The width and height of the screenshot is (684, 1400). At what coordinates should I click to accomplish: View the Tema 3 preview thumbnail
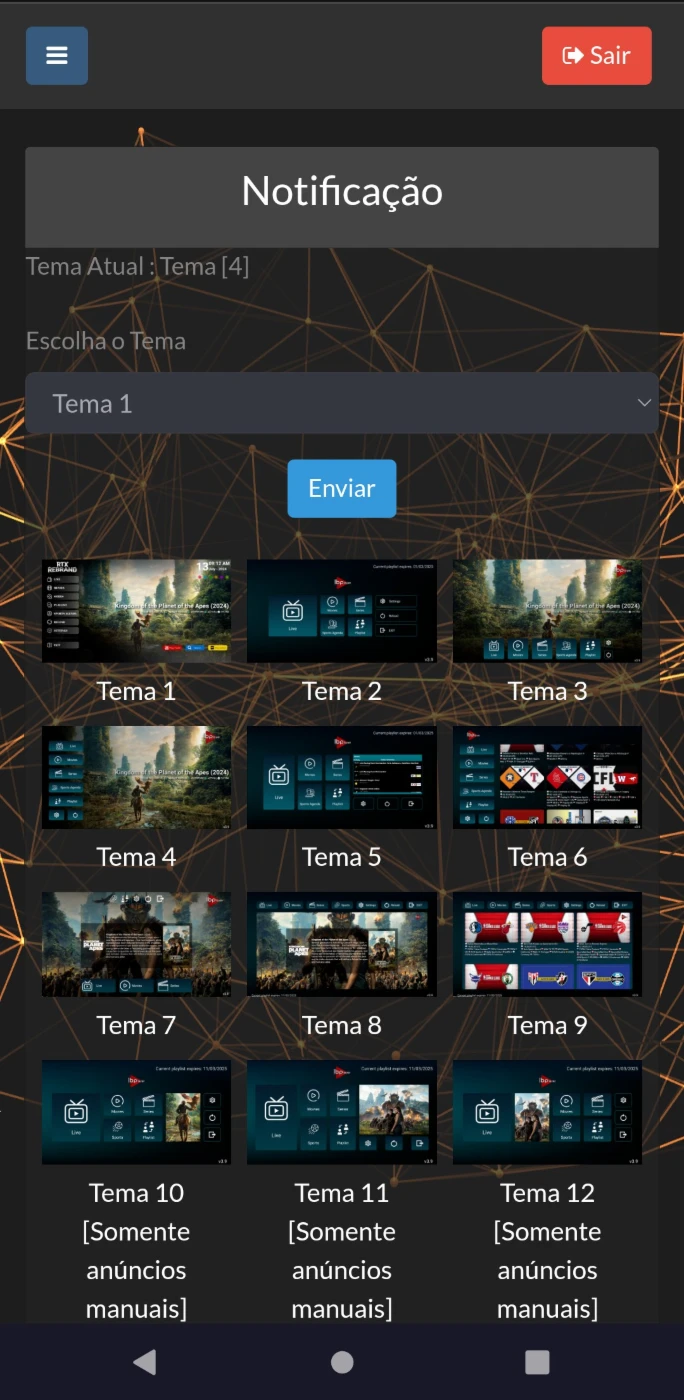[x=547, y=610]
